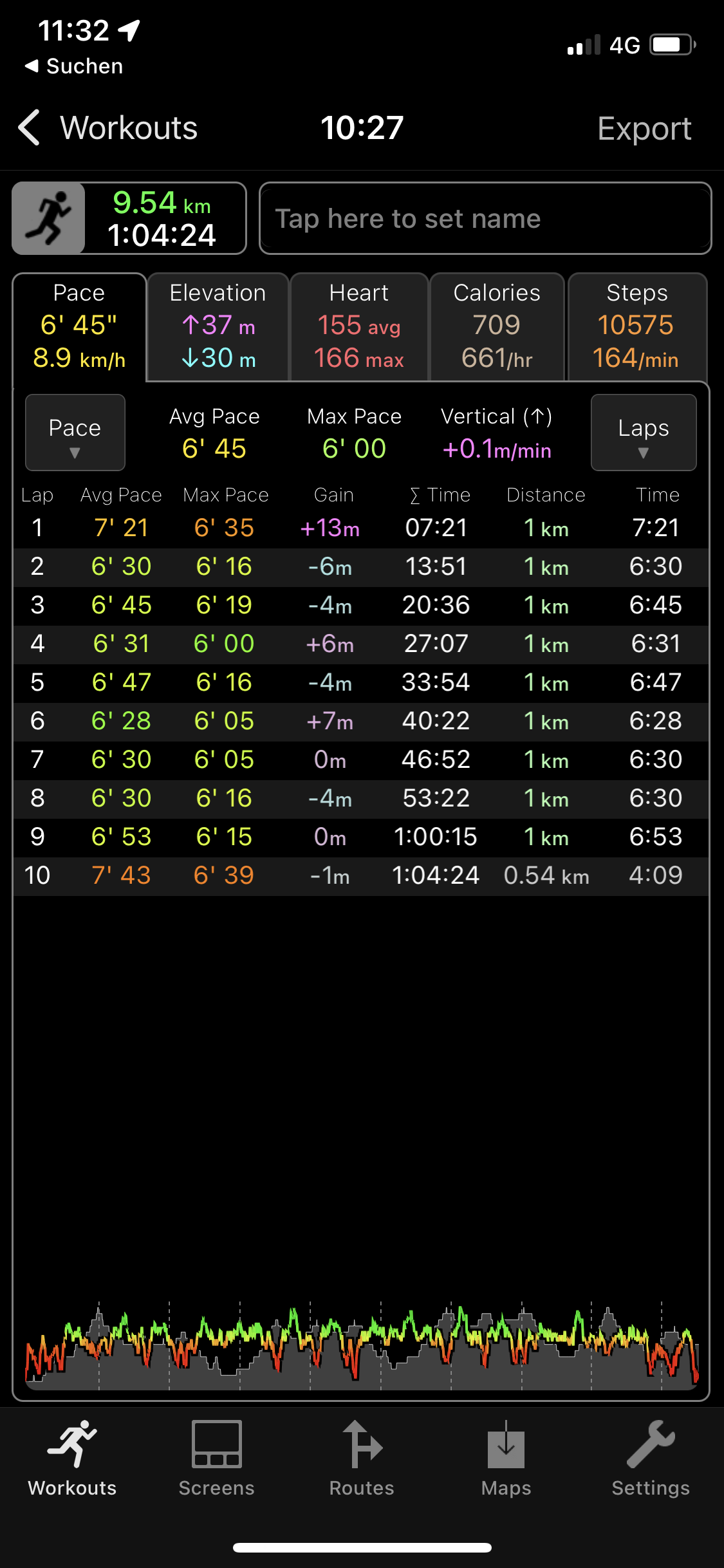This screenshot has width=724, height=1568.
Task: Open the Maps tab
Action: pos(506,1459)
